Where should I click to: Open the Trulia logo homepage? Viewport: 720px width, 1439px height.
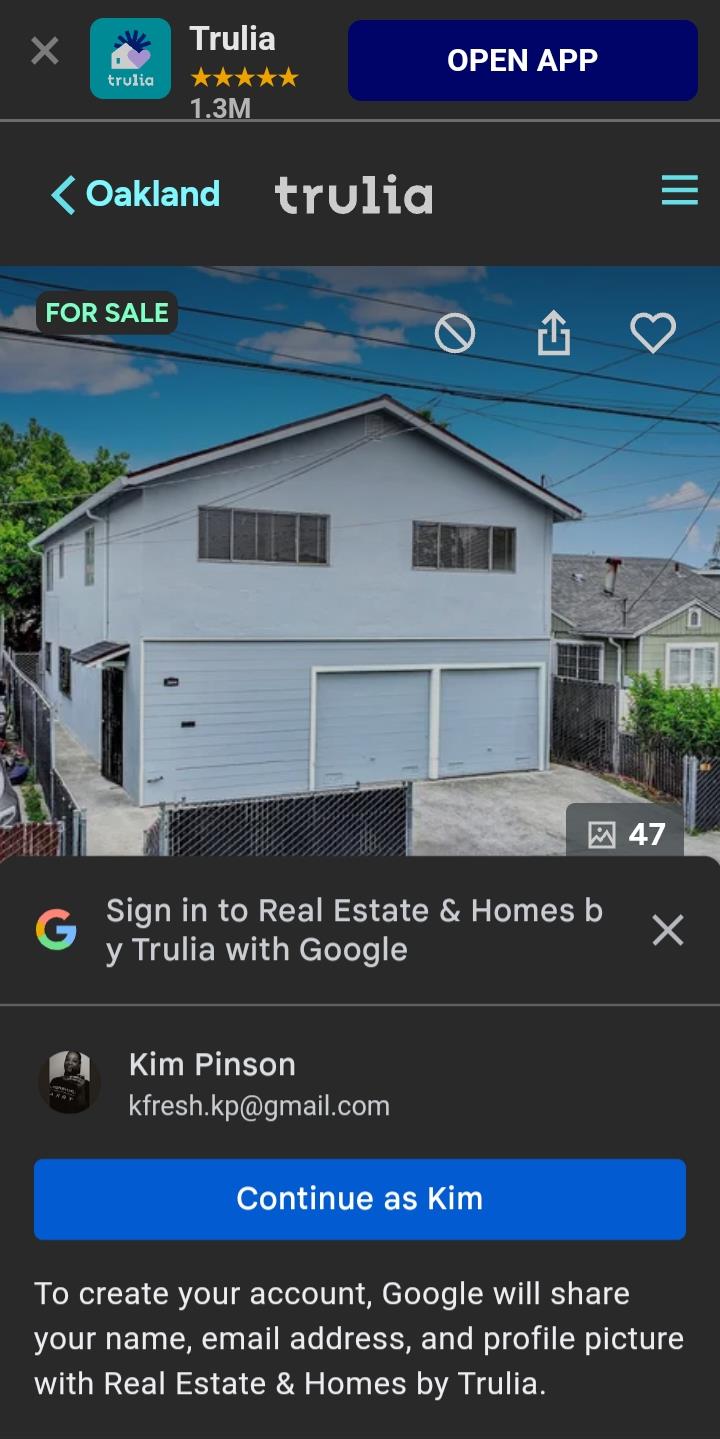pos(354,195)
